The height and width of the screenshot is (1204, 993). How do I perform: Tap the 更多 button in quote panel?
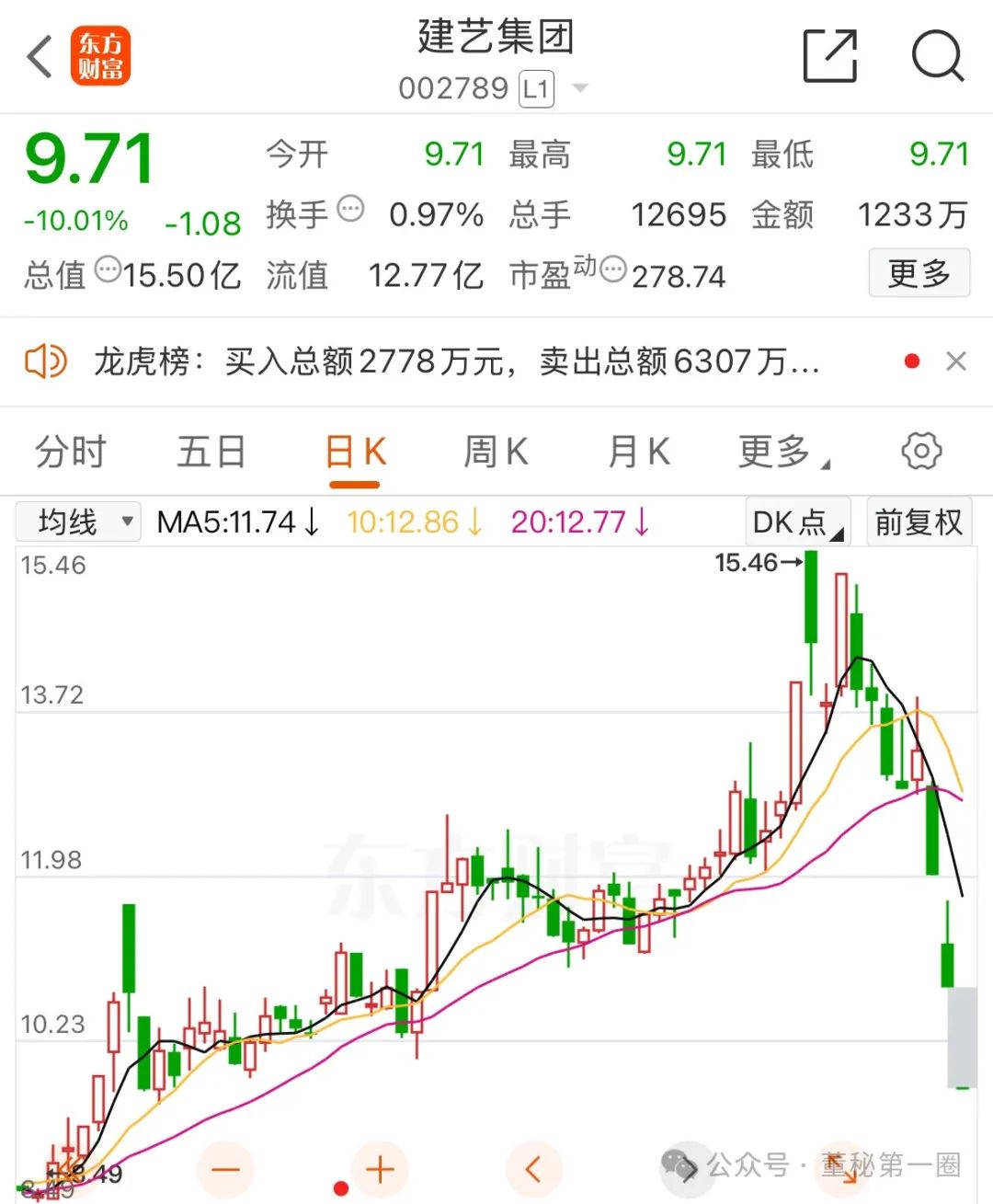pyautogui.click(x=919, y=273)
